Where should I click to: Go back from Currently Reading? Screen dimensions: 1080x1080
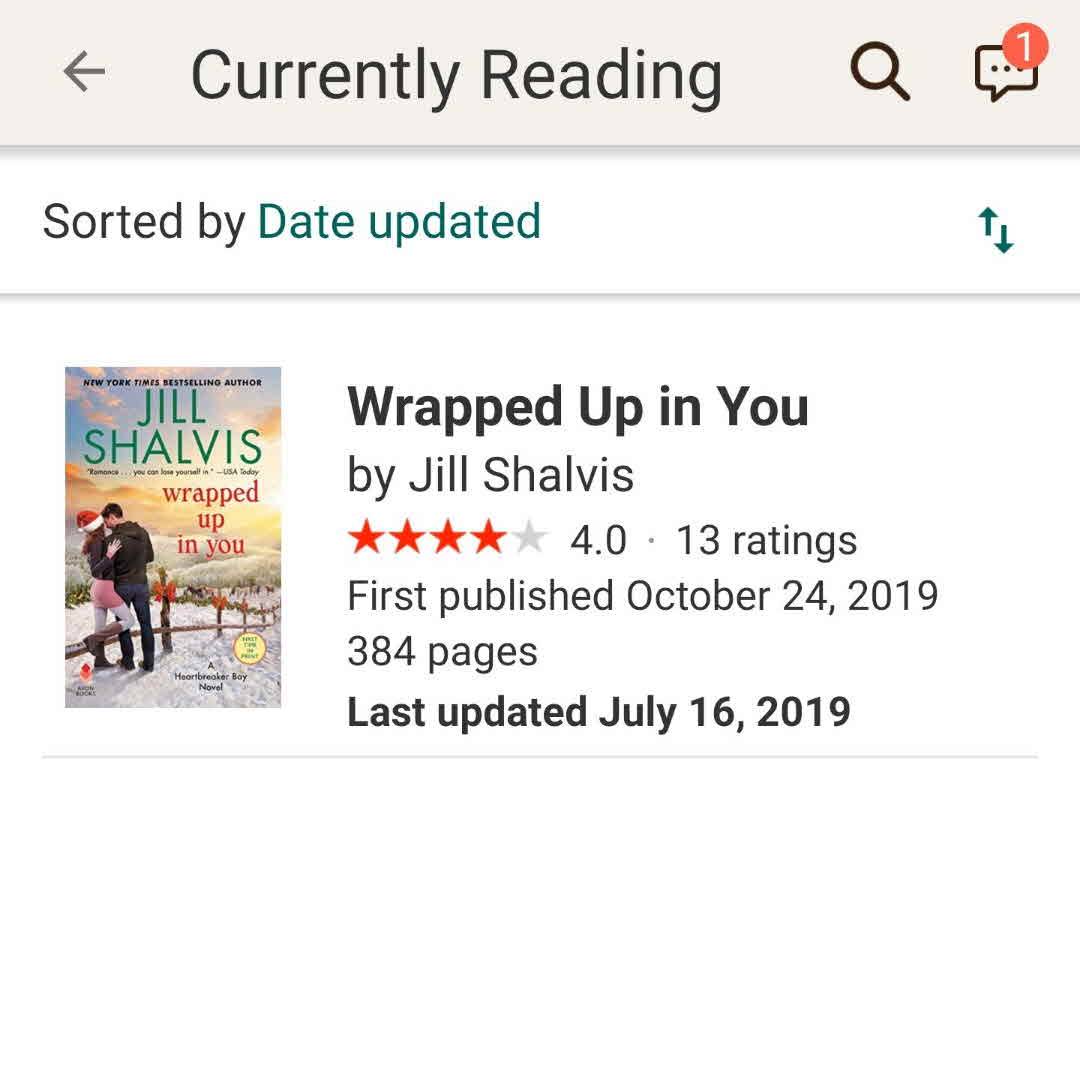[x=84, y=72]
